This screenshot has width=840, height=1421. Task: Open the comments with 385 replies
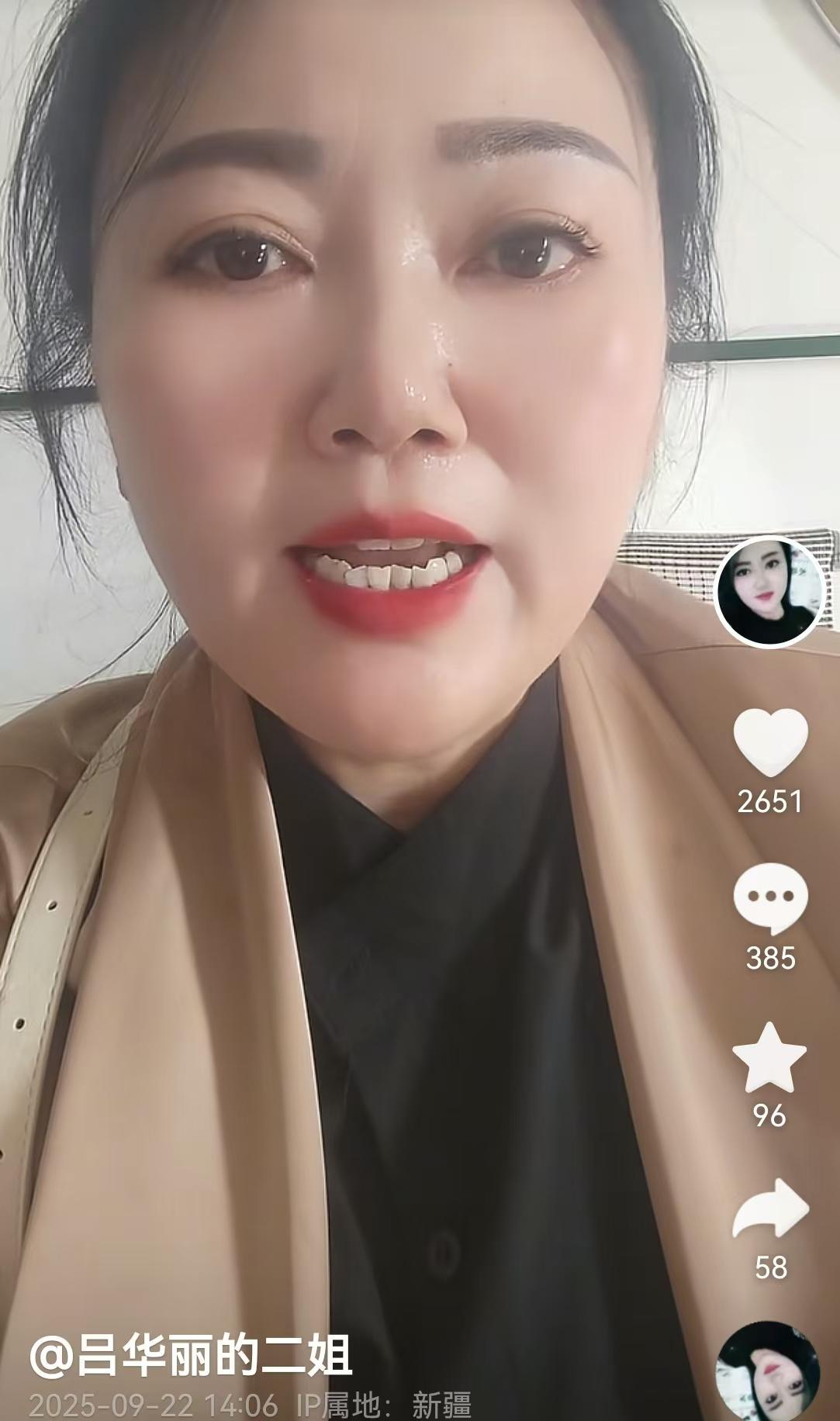click(x=770, y=898)
